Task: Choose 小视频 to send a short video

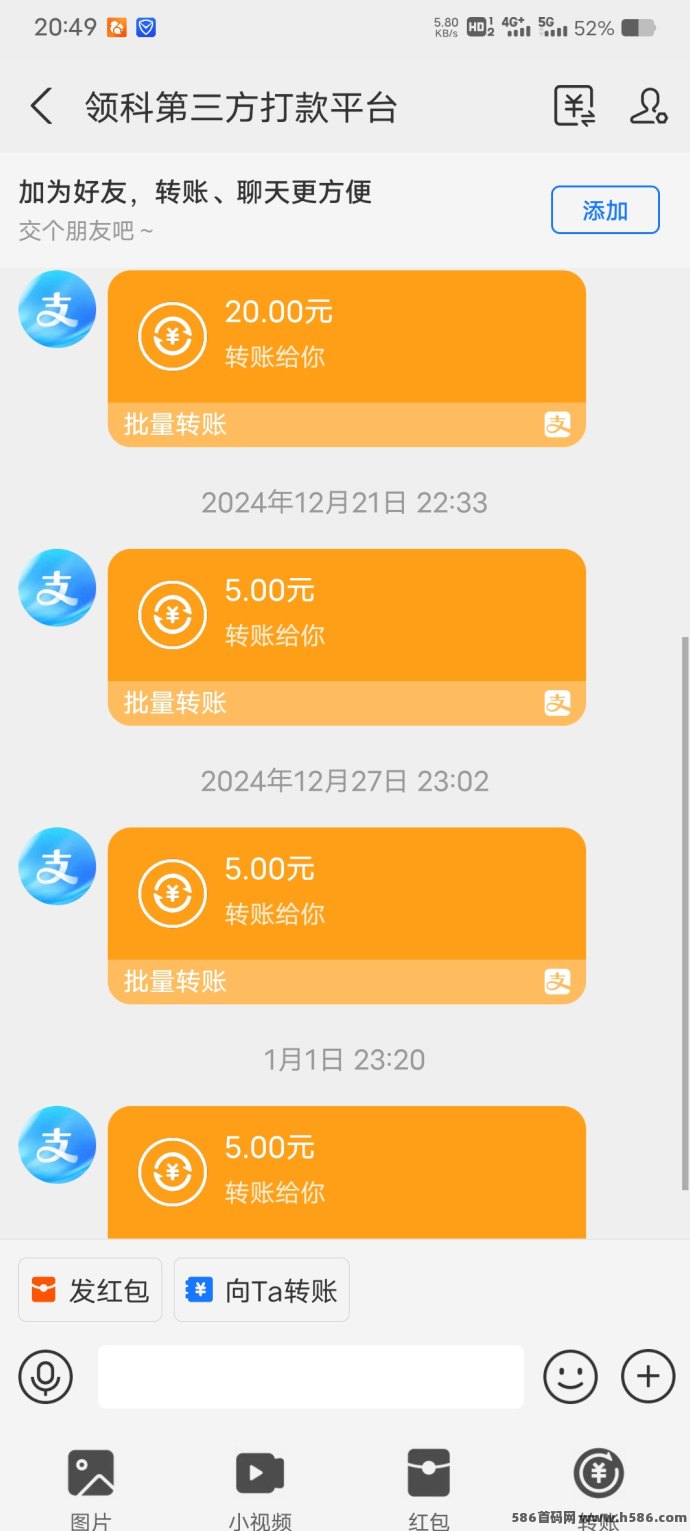Action: [260, 1485]
